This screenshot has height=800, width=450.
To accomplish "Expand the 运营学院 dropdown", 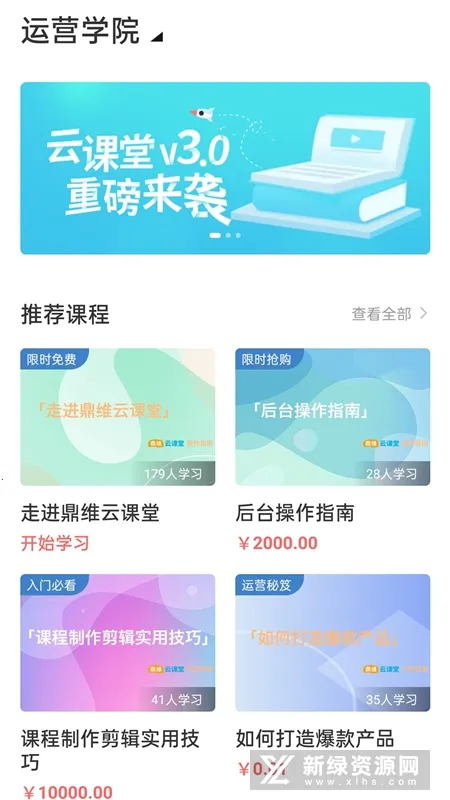I will point(92,31).
